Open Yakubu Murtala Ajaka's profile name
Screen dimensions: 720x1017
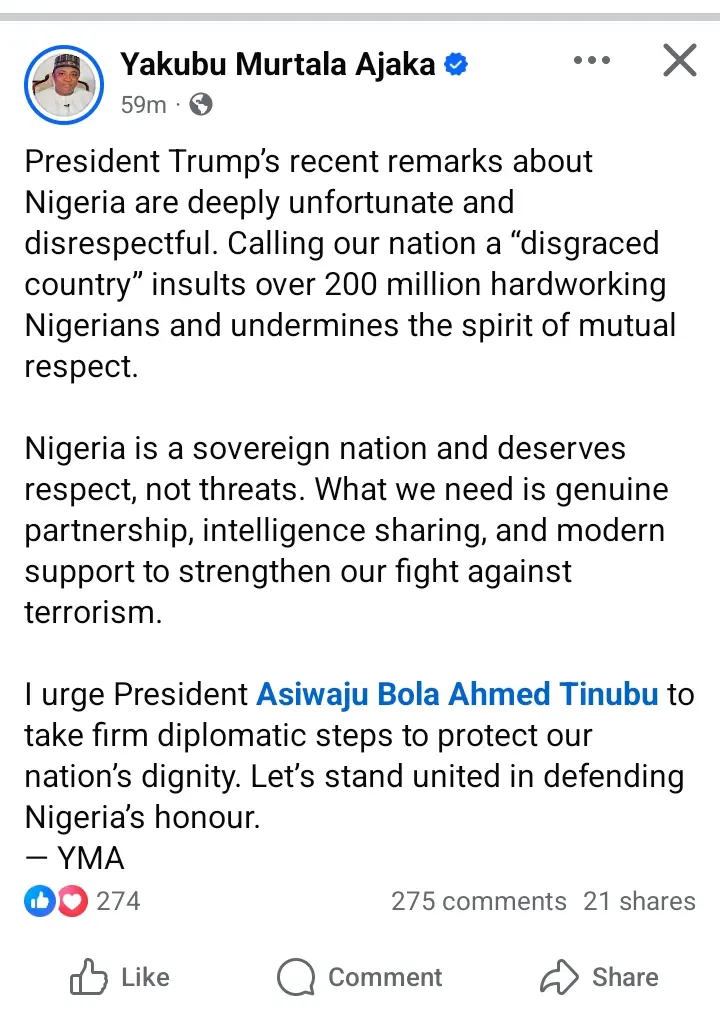[278, 65]
